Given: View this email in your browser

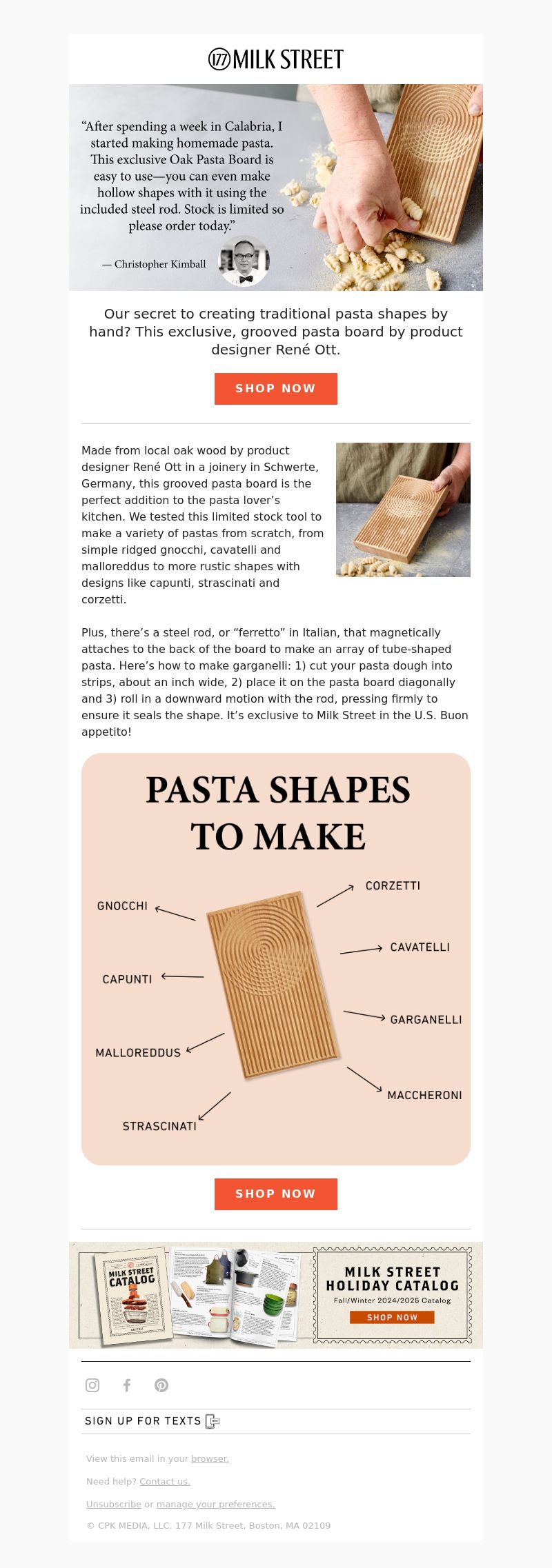Looking at the screenshot, I should coord(210,1458).
